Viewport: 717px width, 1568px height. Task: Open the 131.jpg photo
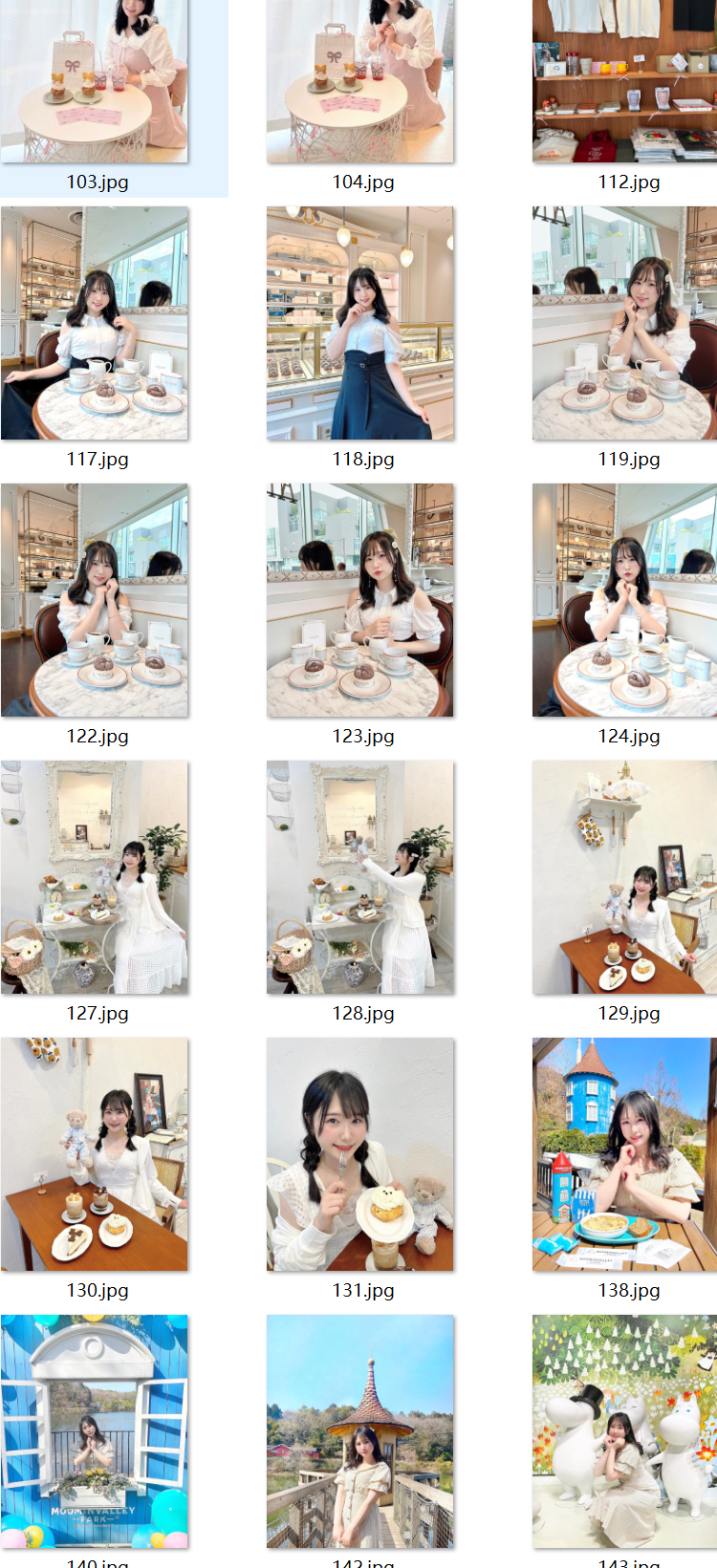click(360, 1154)
